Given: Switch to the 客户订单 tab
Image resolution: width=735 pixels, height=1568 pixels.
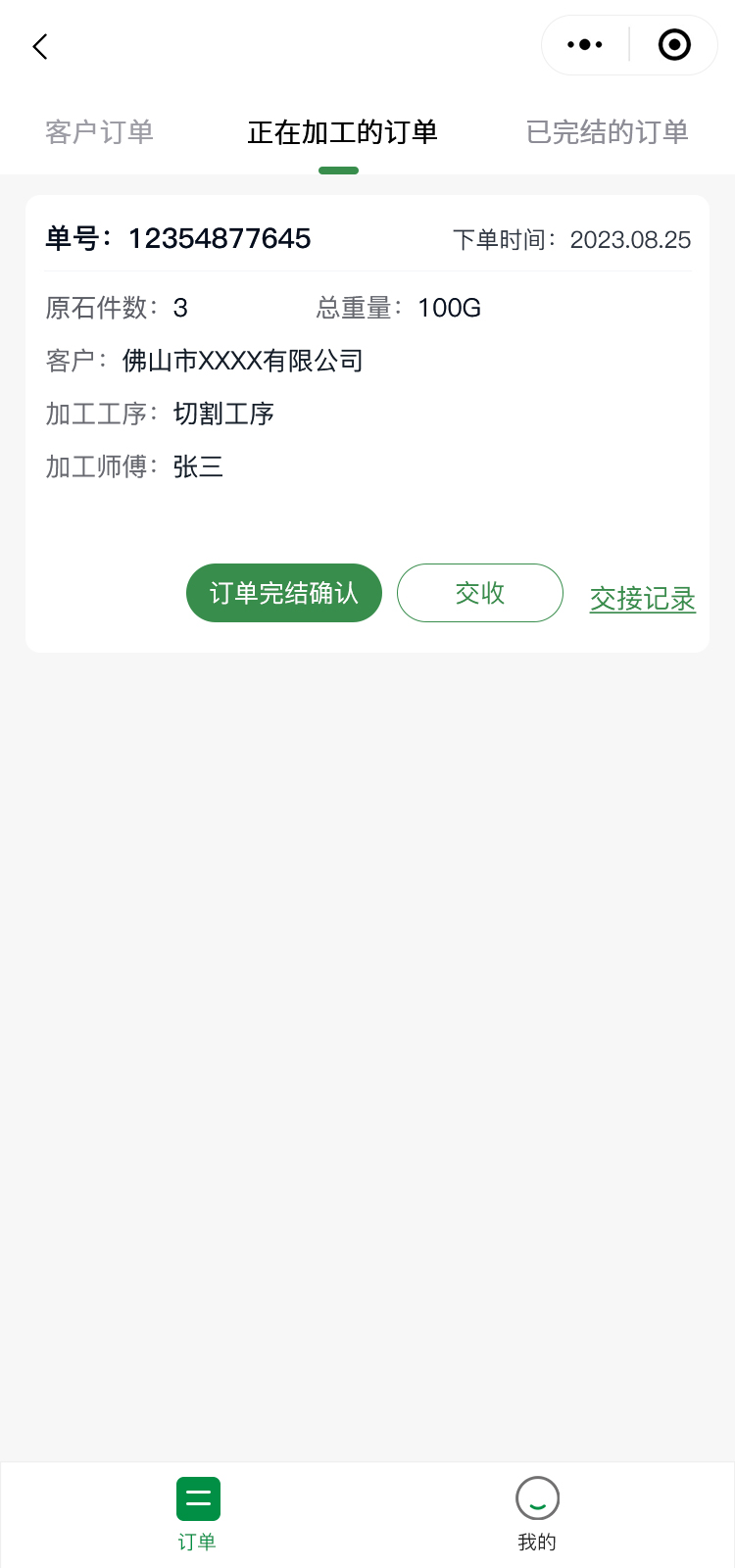Looking at the screenshot, I should (99, 132).
